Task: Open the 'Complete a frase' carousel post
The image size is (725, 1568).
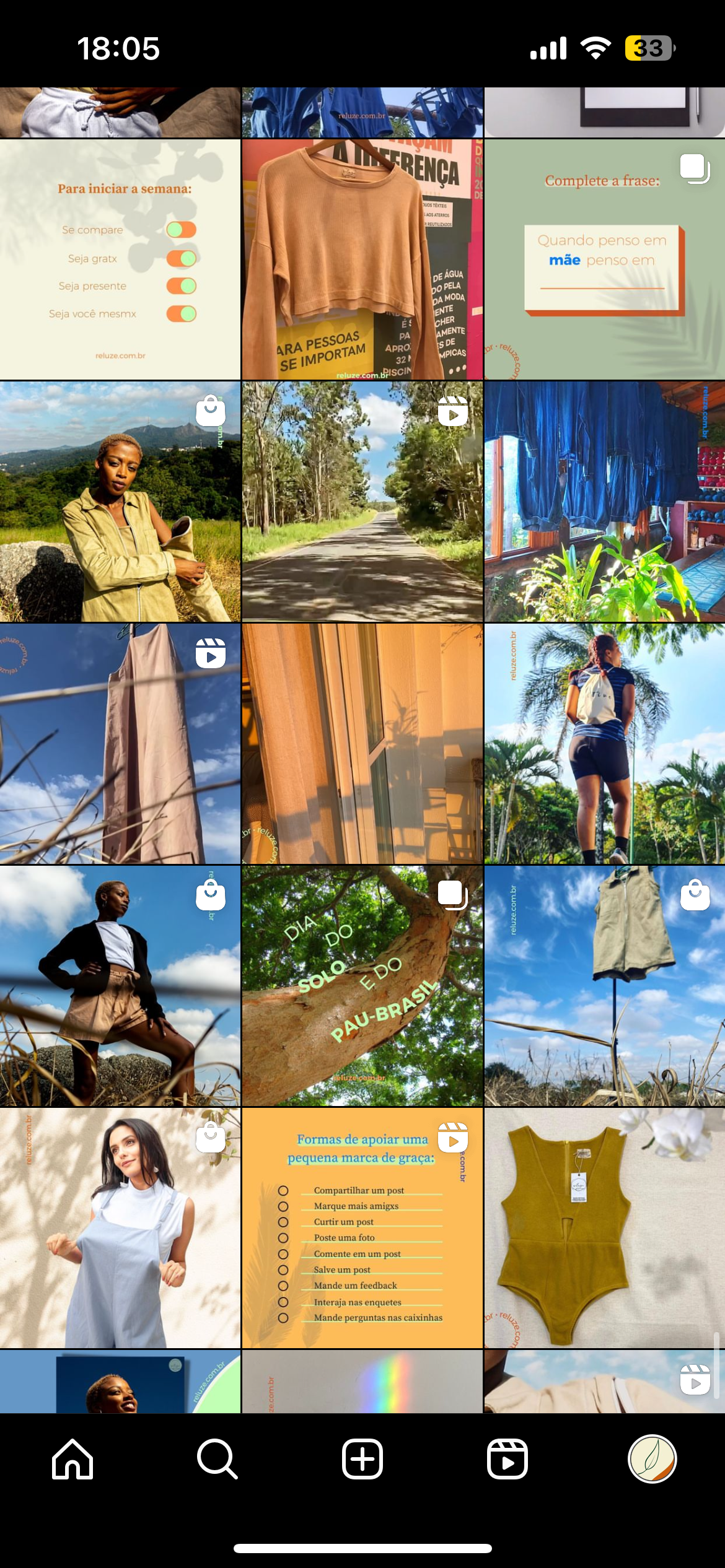Action: click(604, 259)
